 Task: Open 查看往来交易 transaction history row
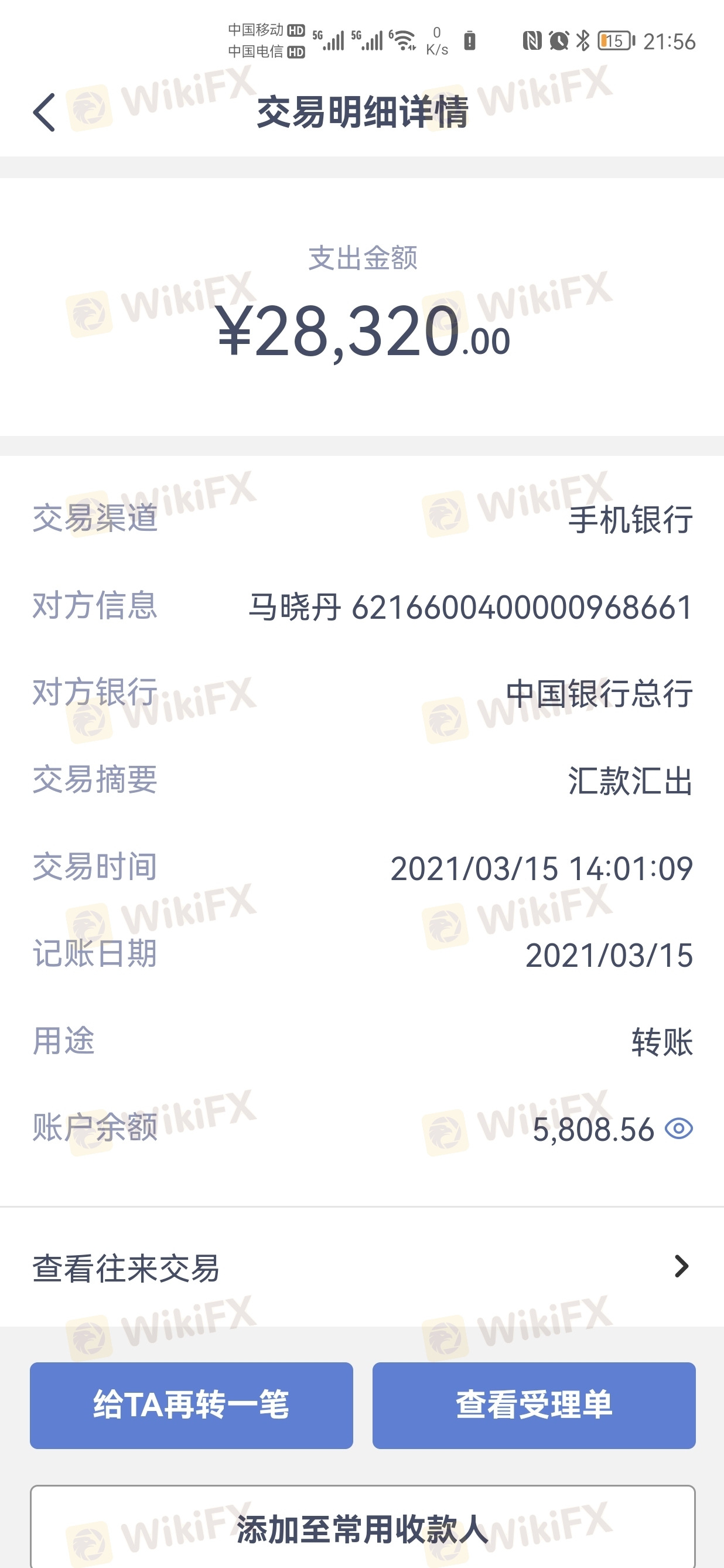[362, 1267]
